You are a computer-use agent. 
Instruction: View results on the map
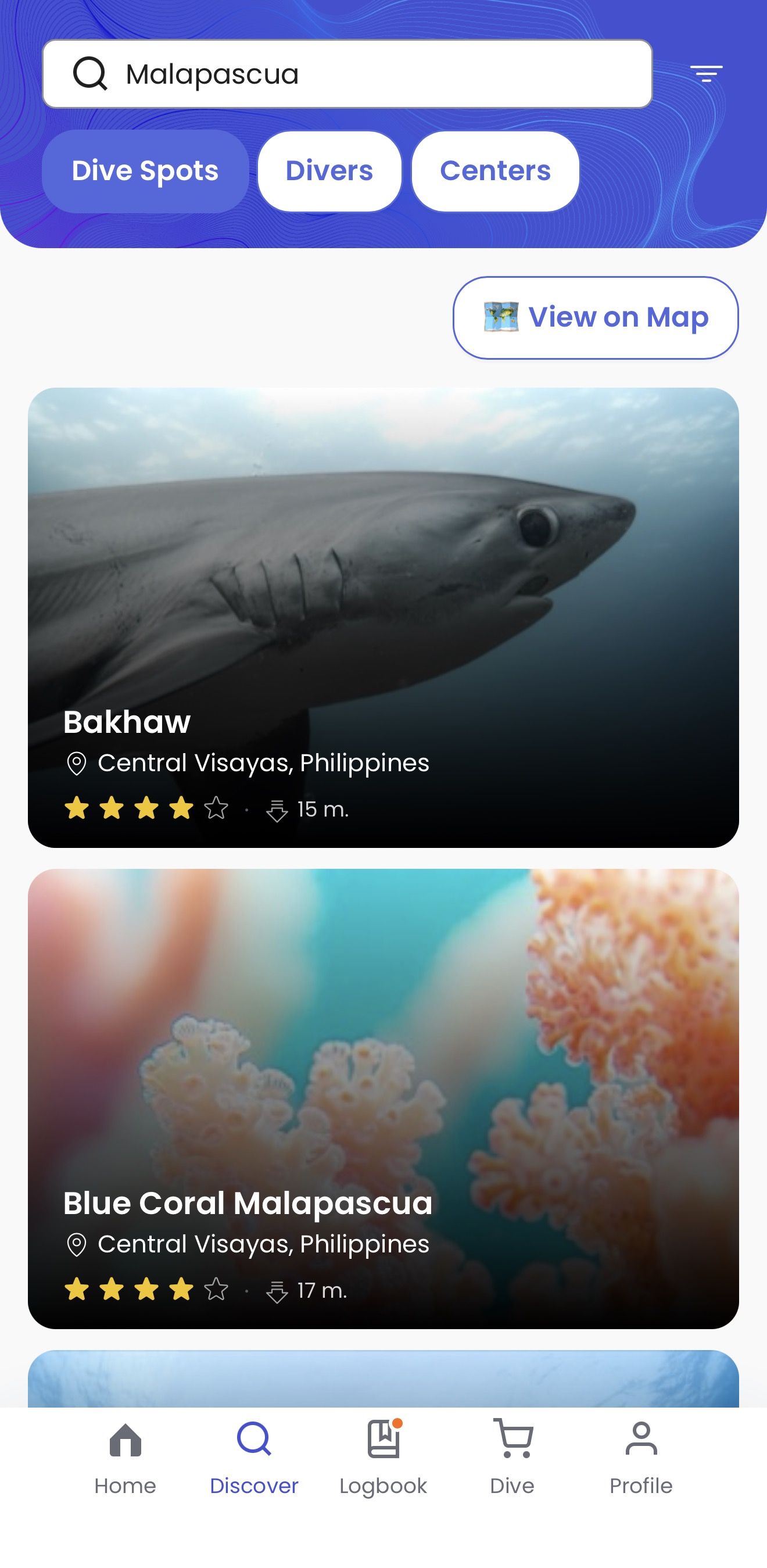point(596,317)
